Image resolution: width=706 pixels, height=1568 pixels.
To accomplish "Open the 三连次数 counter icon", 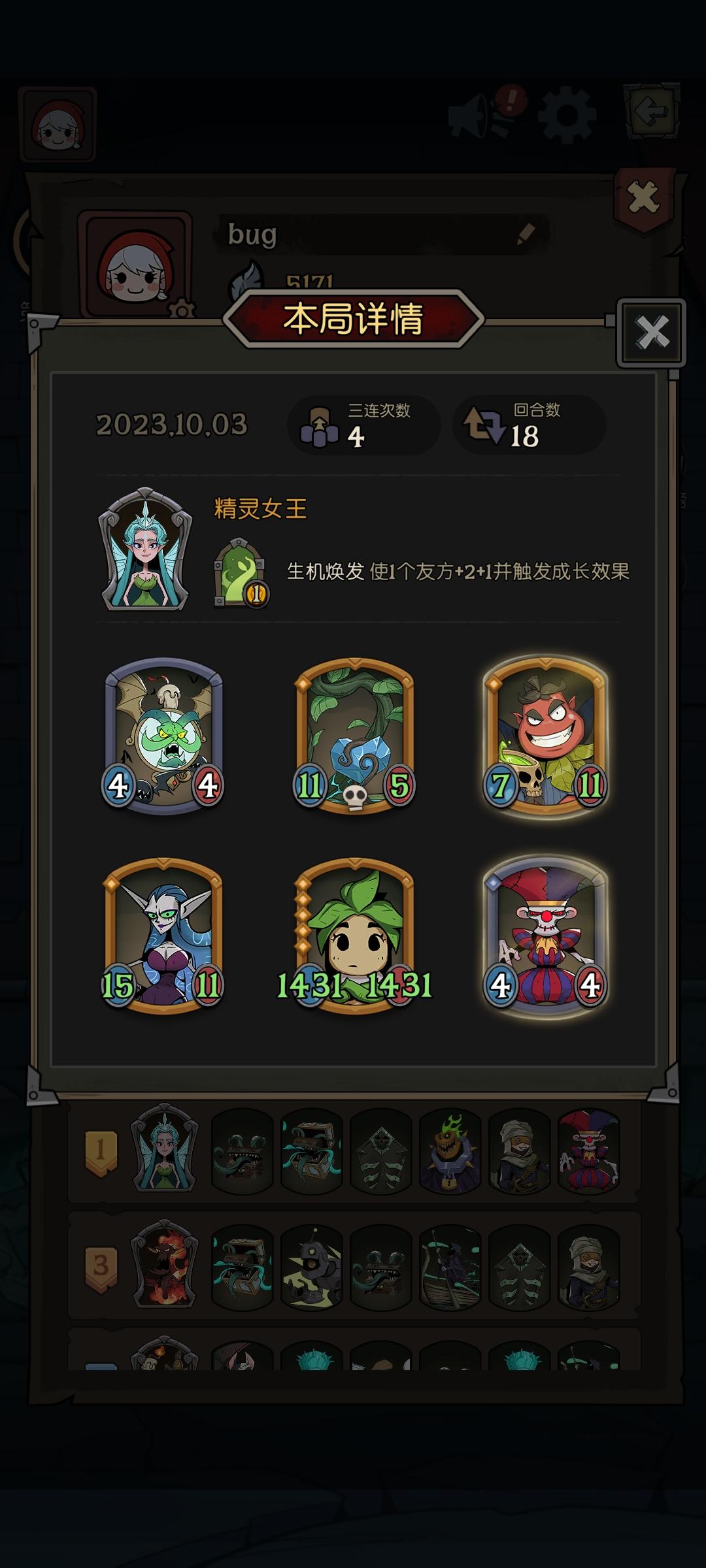I will (x=320, y=425).
